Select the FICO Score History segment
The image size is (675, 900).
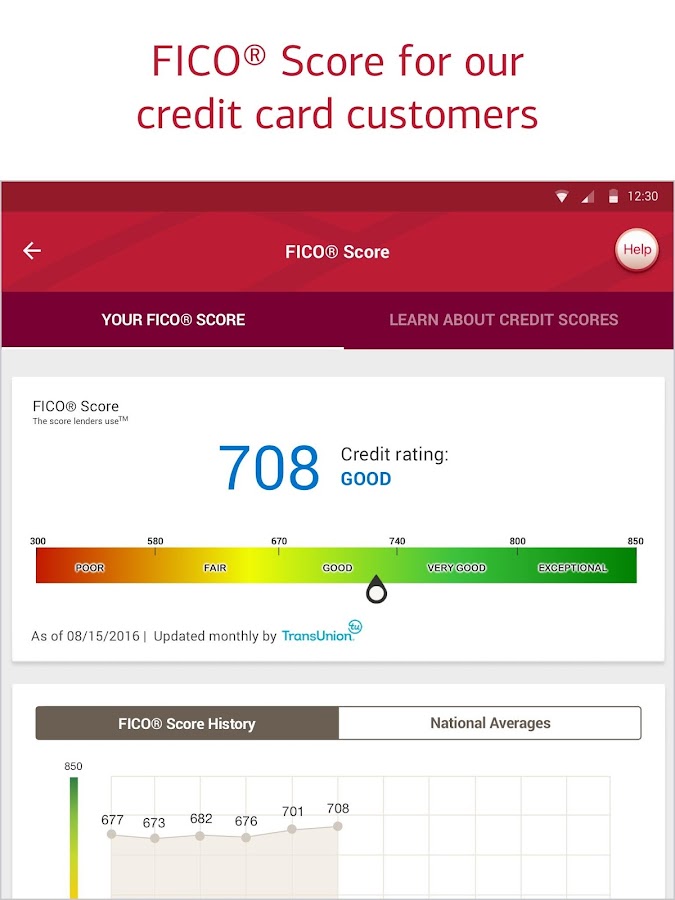pos(187,723)
